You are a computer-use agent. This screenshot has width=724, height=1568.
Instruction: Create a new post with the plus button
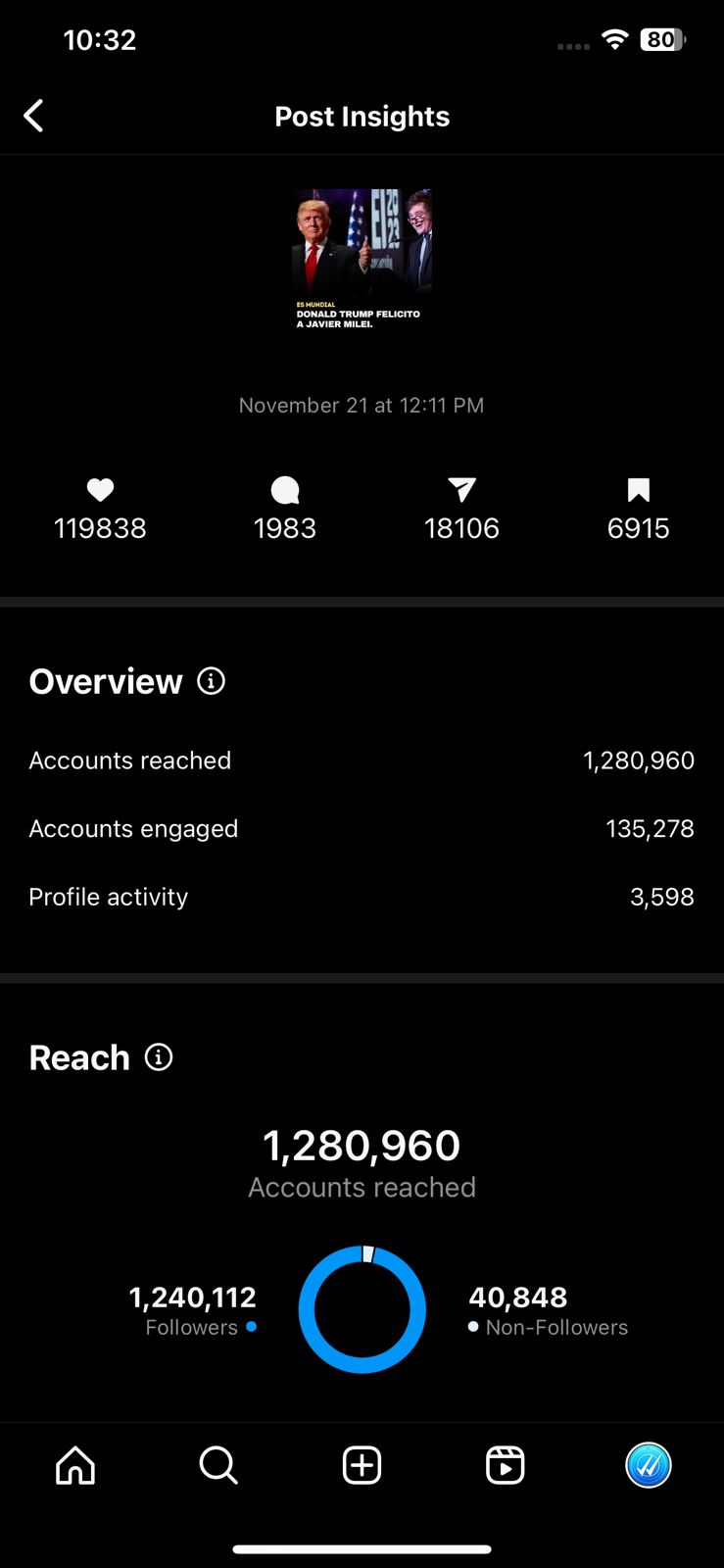(362, 1465)
